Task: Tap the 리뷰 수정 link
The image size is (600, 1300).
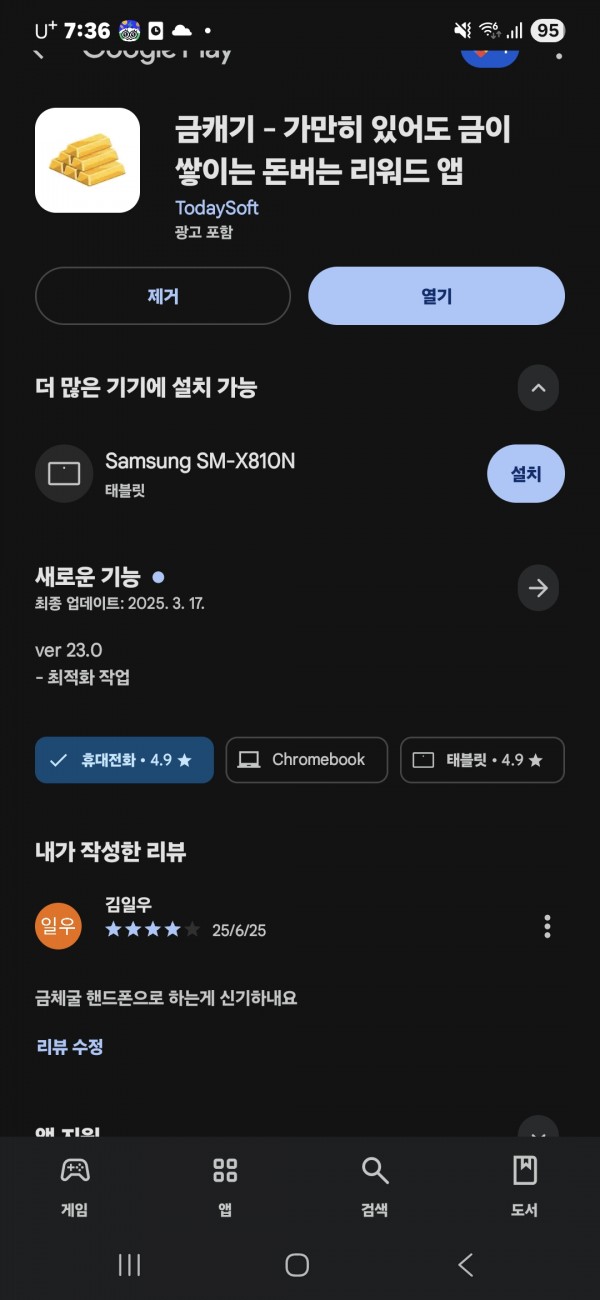Action: coord(69,1047)
